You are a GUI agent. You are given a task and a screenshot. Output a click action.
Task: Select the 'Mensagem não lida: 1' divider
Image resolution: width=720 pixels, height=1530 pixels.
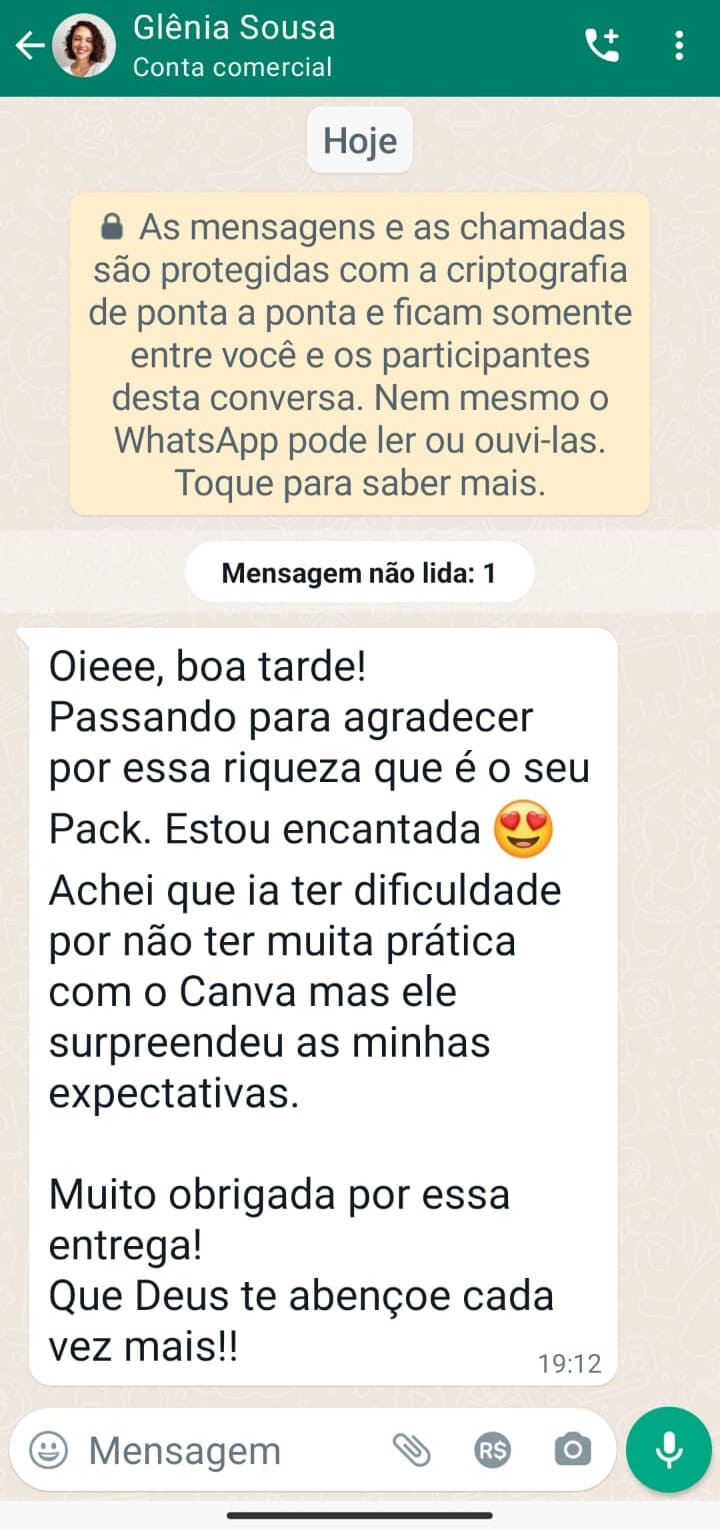coord(360,571)
